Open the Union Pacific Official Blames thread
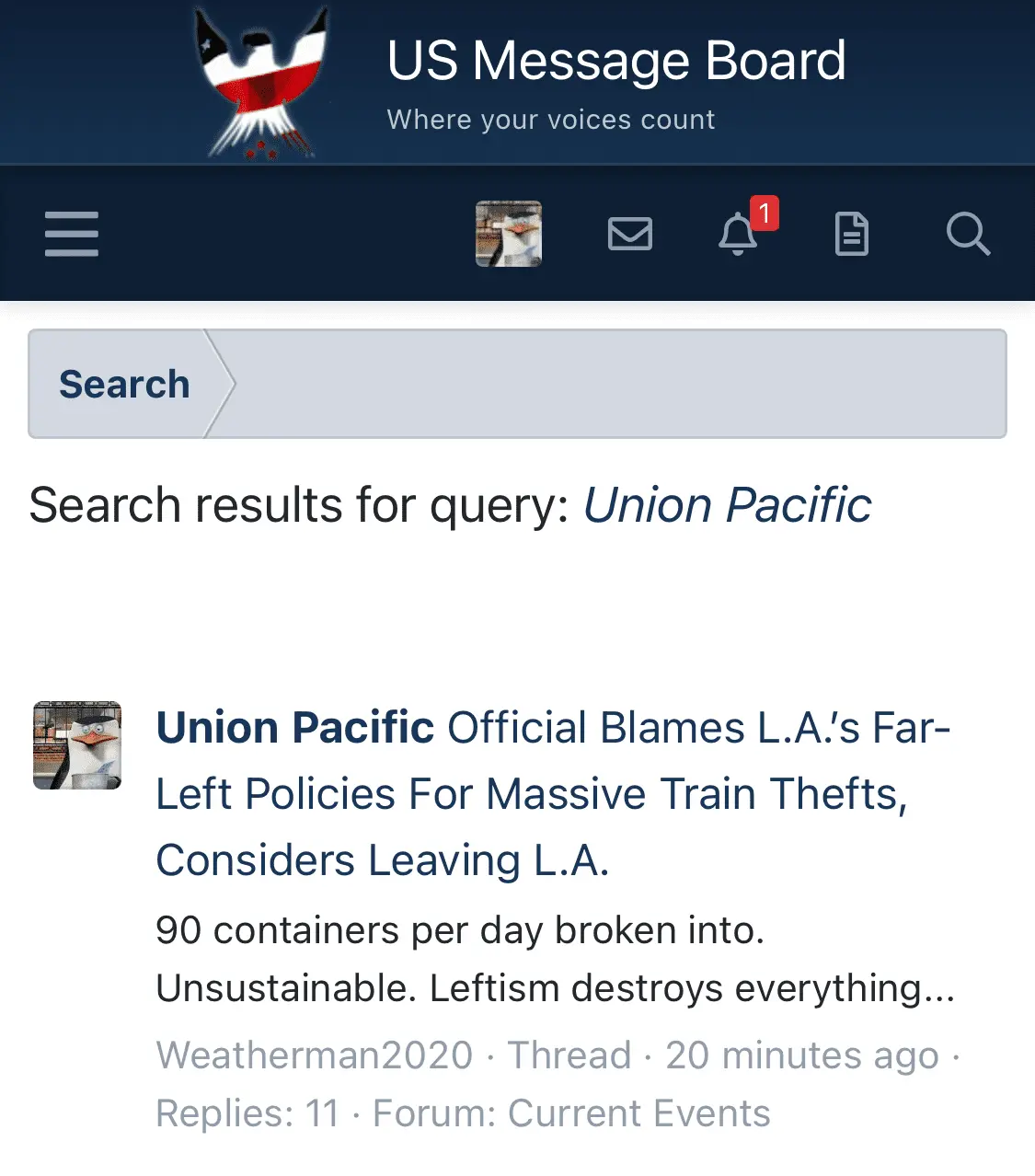 point(552,793)
